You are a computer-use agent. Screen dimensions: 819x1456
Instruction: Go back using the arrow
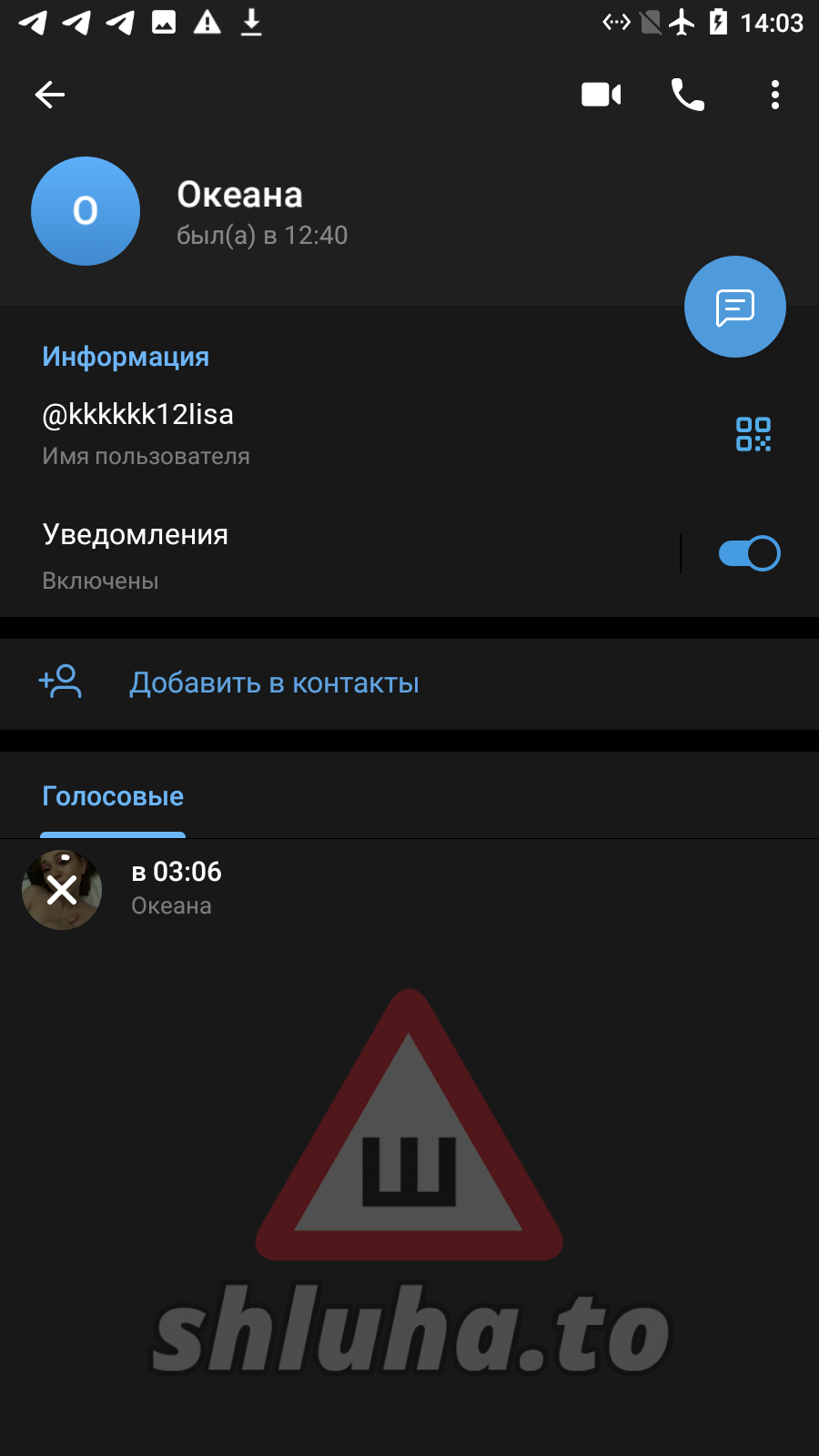point(50,95)
